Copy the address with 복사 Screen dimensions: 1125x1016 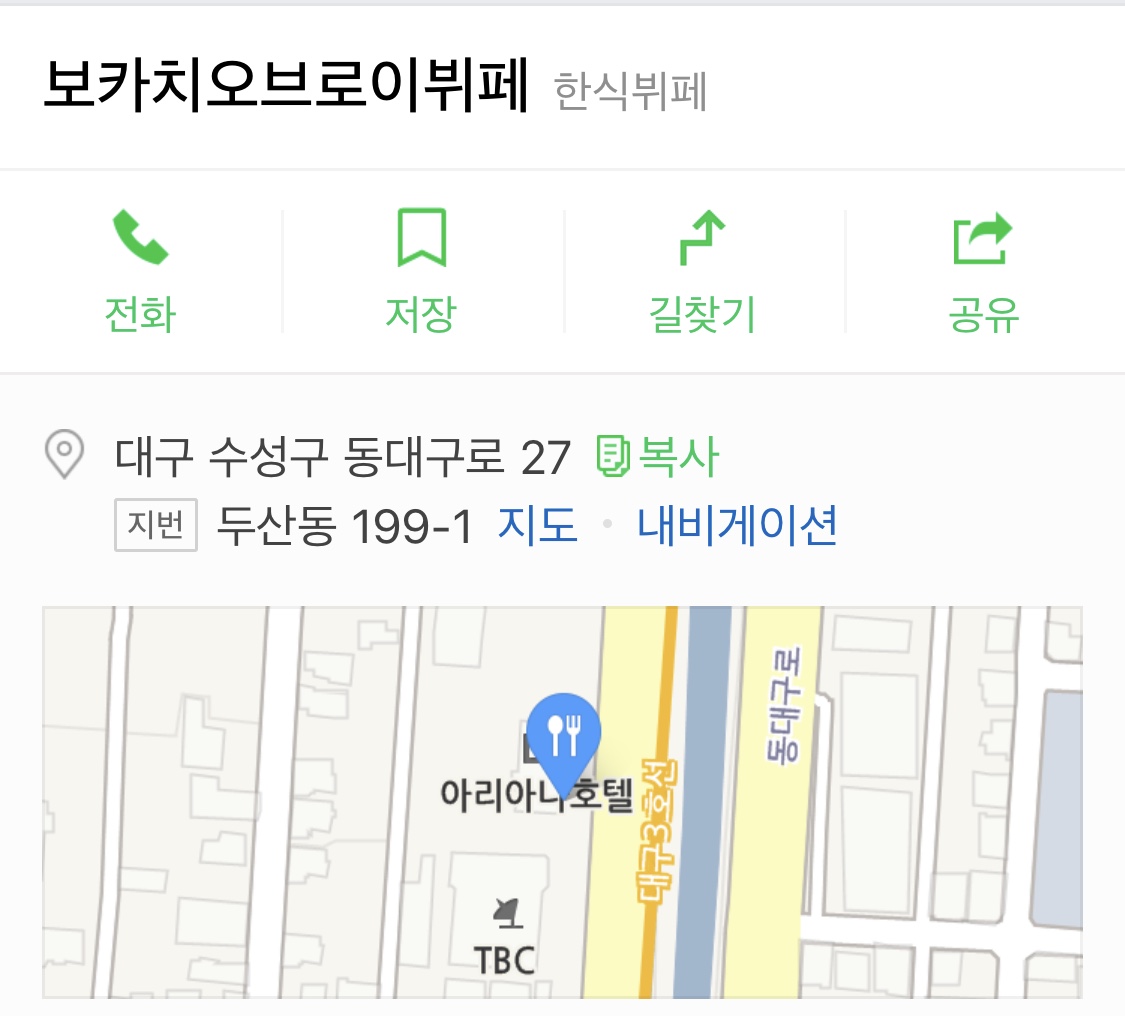pyautogui.click(x=658, y=457)
